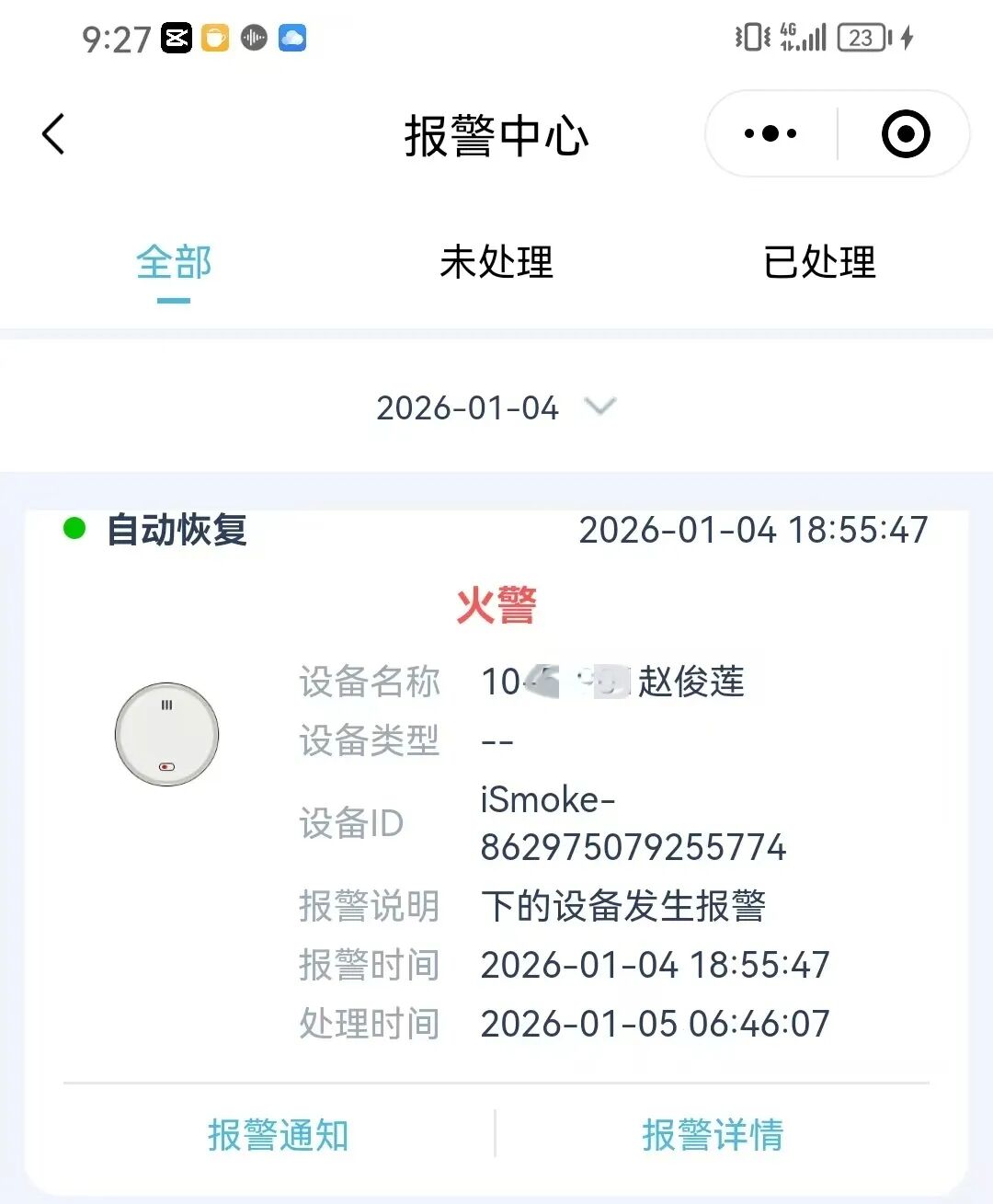Open the mini program more options menu

770,134
